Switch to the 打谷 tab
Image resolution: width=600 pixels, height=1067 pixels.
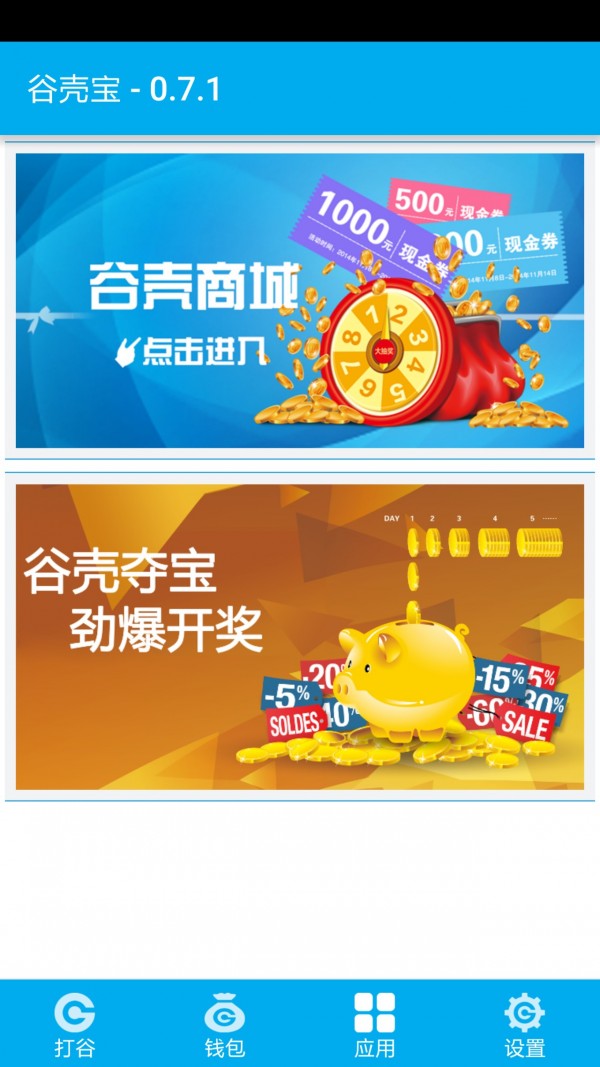coord(75,1024)
